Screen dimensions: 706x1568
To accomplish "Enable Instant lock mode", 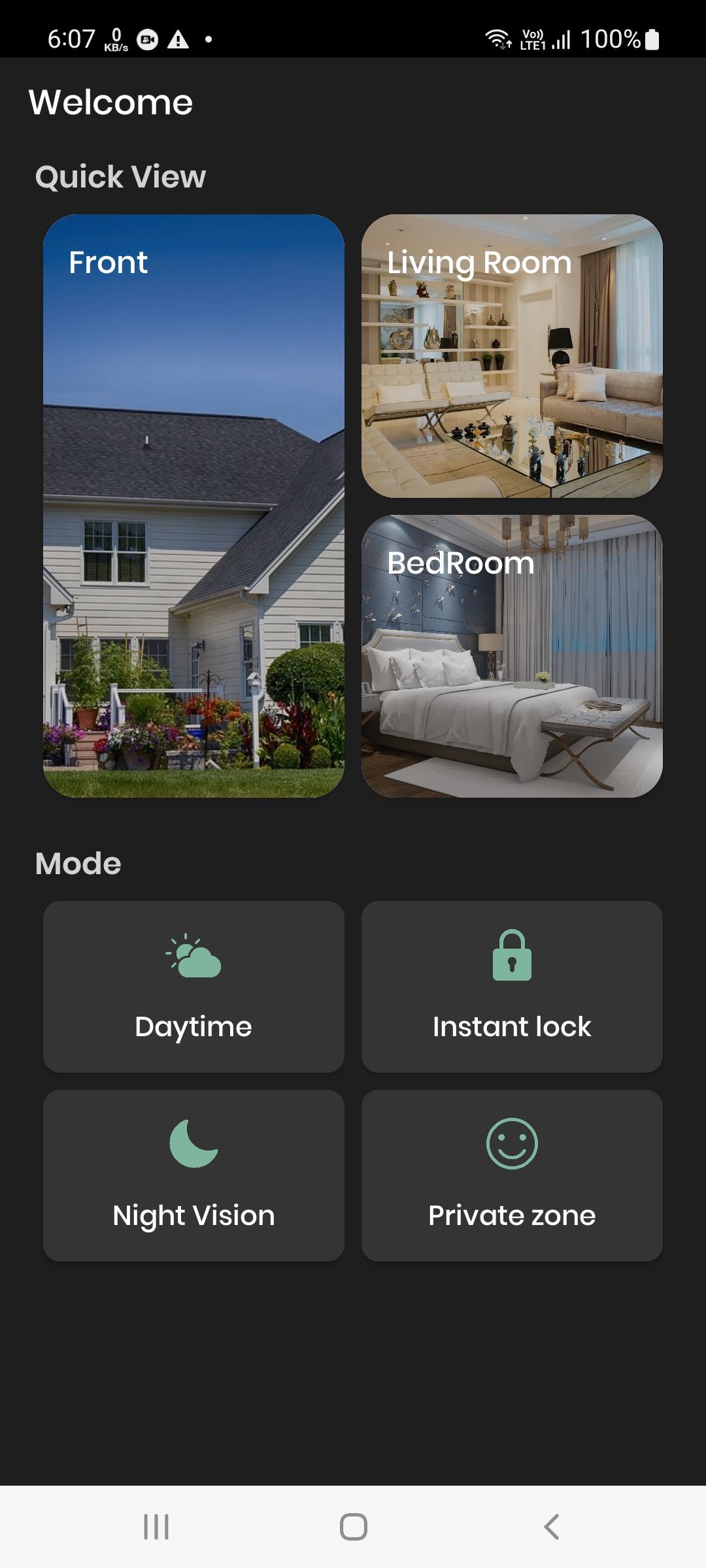I will [513, 988].
